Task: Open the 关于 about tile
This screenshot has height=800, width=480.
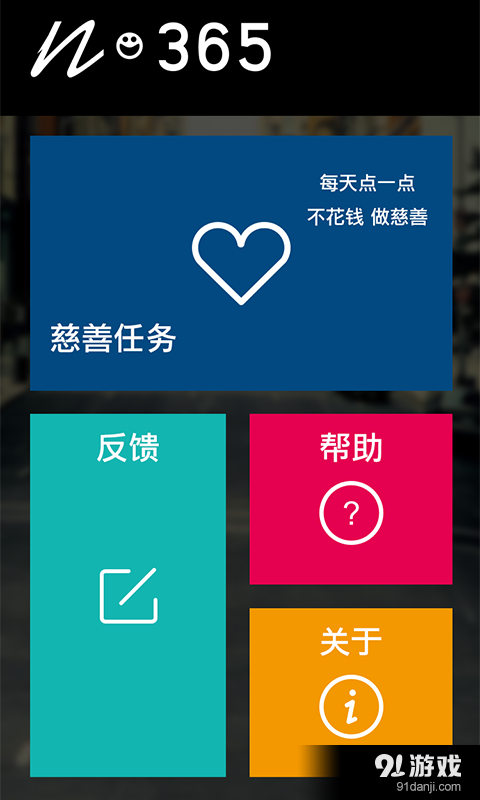Action: pos(351,692)
